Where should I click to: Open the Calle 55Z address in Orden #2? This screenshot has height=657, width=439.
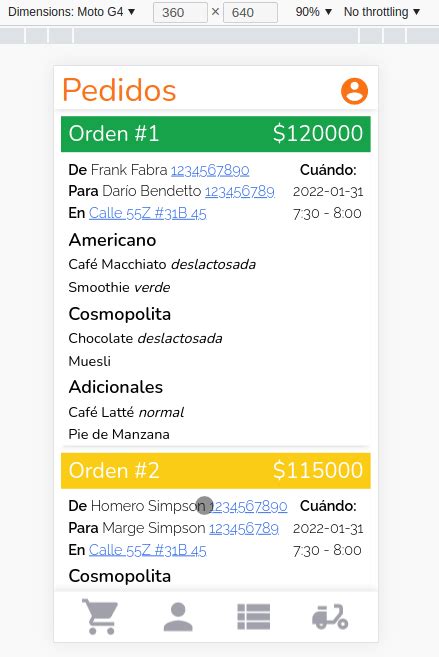[147, 550]
